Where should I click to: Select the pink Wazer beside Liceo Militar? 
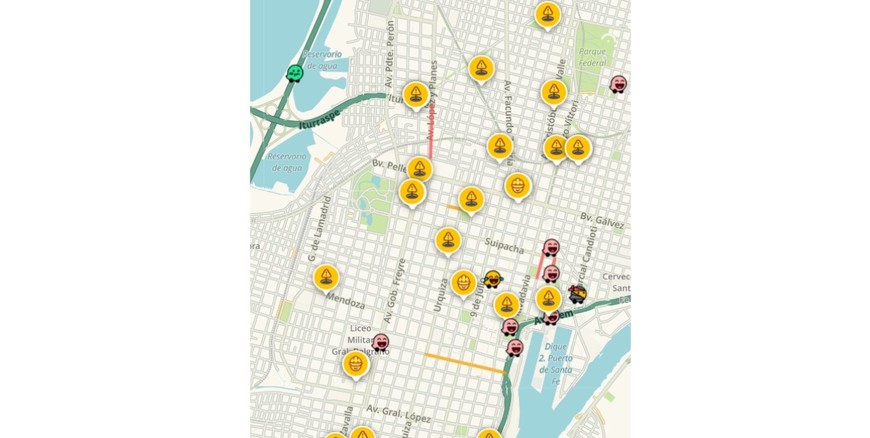coord(381,342)
